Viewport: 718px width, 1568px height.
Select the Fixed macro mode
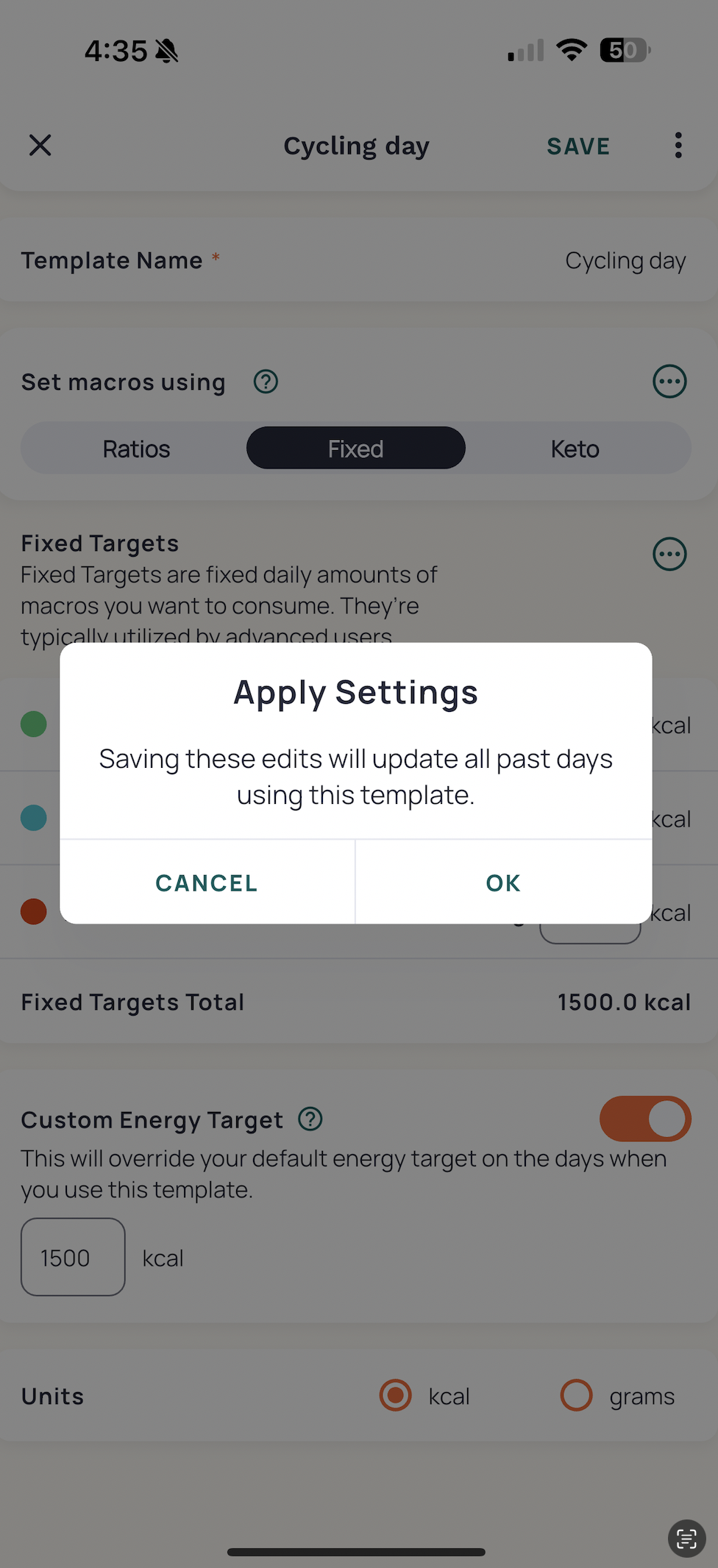[356, 449]
